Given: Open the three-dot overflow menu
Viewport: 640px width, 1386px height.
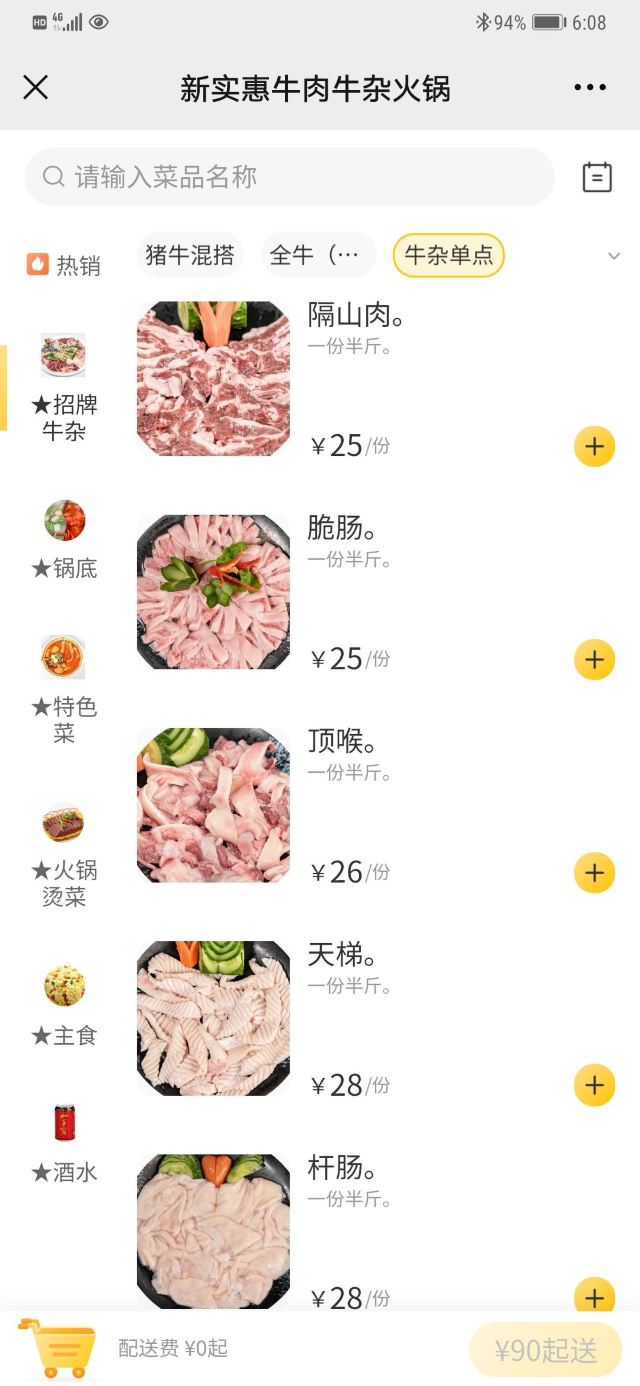Looking at the screenshot, I should coord(590,88).
